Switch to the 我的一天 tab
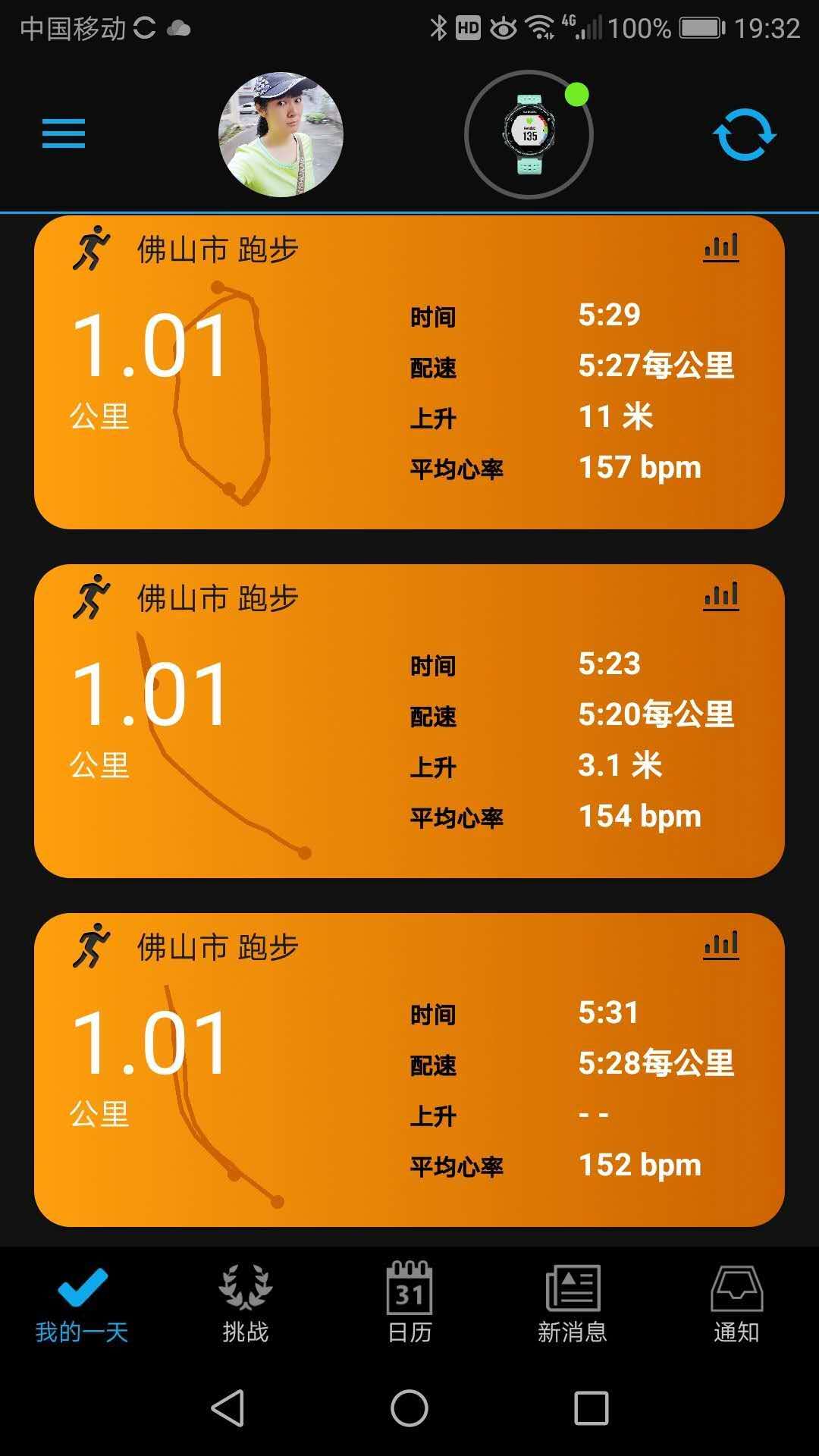The image size is (819, 1456). pos(82,1304)
